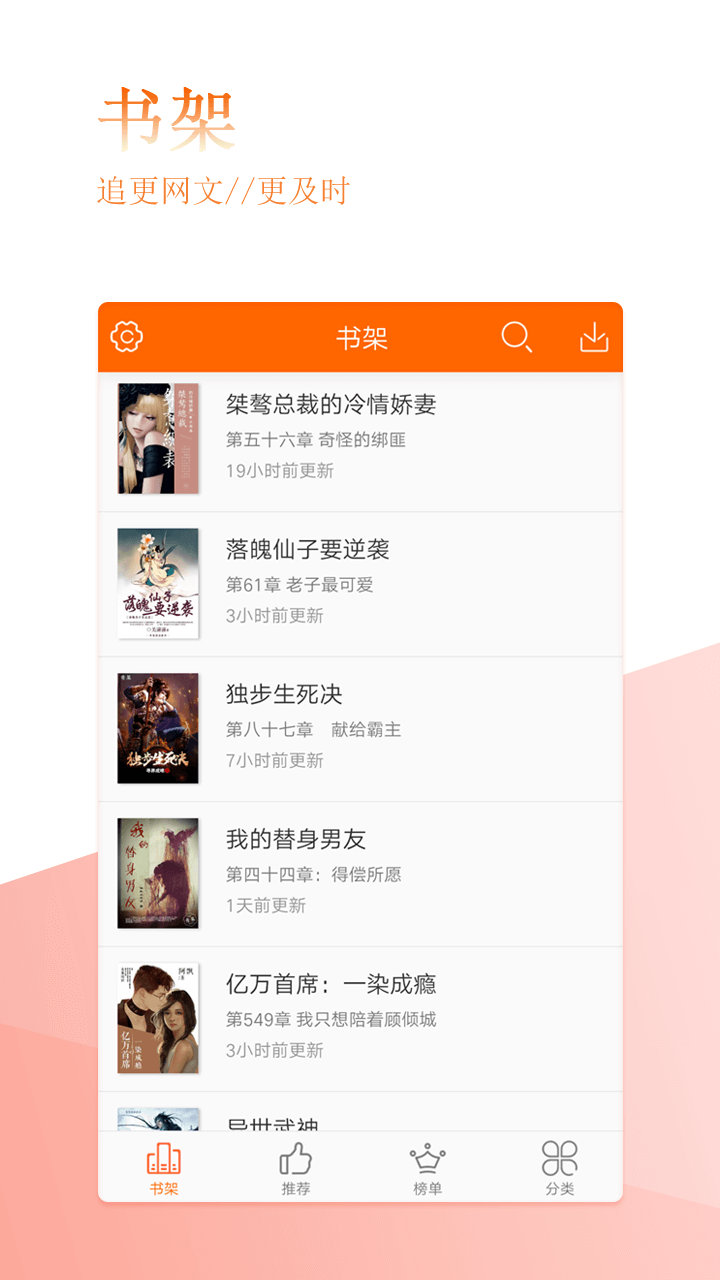Tap the download icon in the top bar
Screen dimensions: 720x1280
[594, 339]
